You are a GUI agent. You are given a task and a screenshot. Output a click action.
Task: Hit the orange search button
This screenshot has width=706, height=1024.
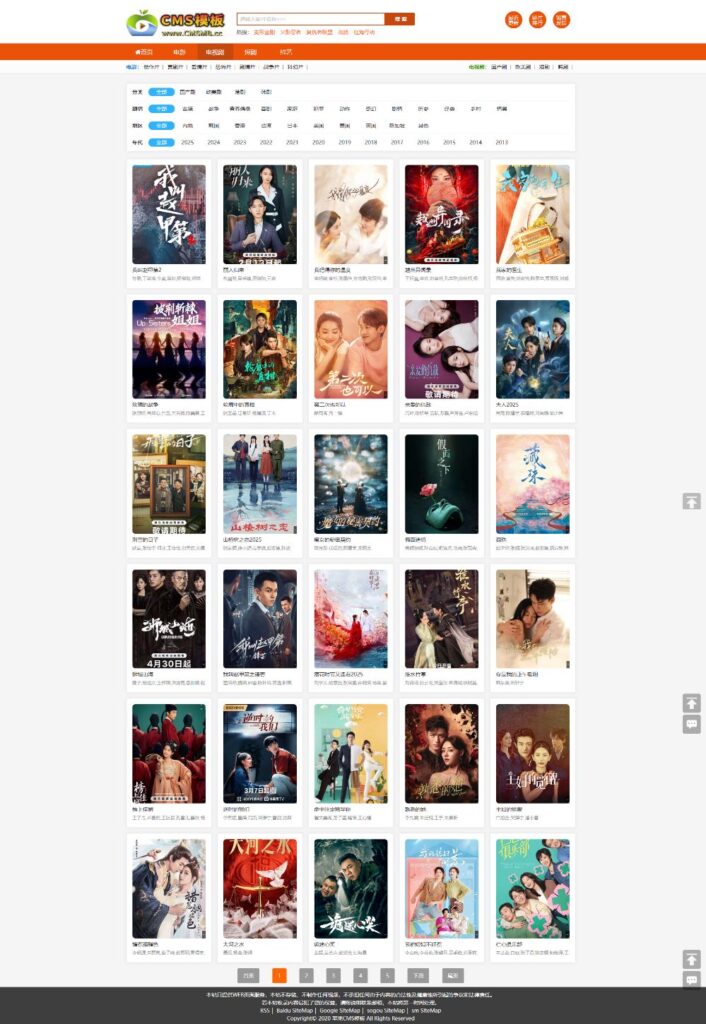point(400,19)
